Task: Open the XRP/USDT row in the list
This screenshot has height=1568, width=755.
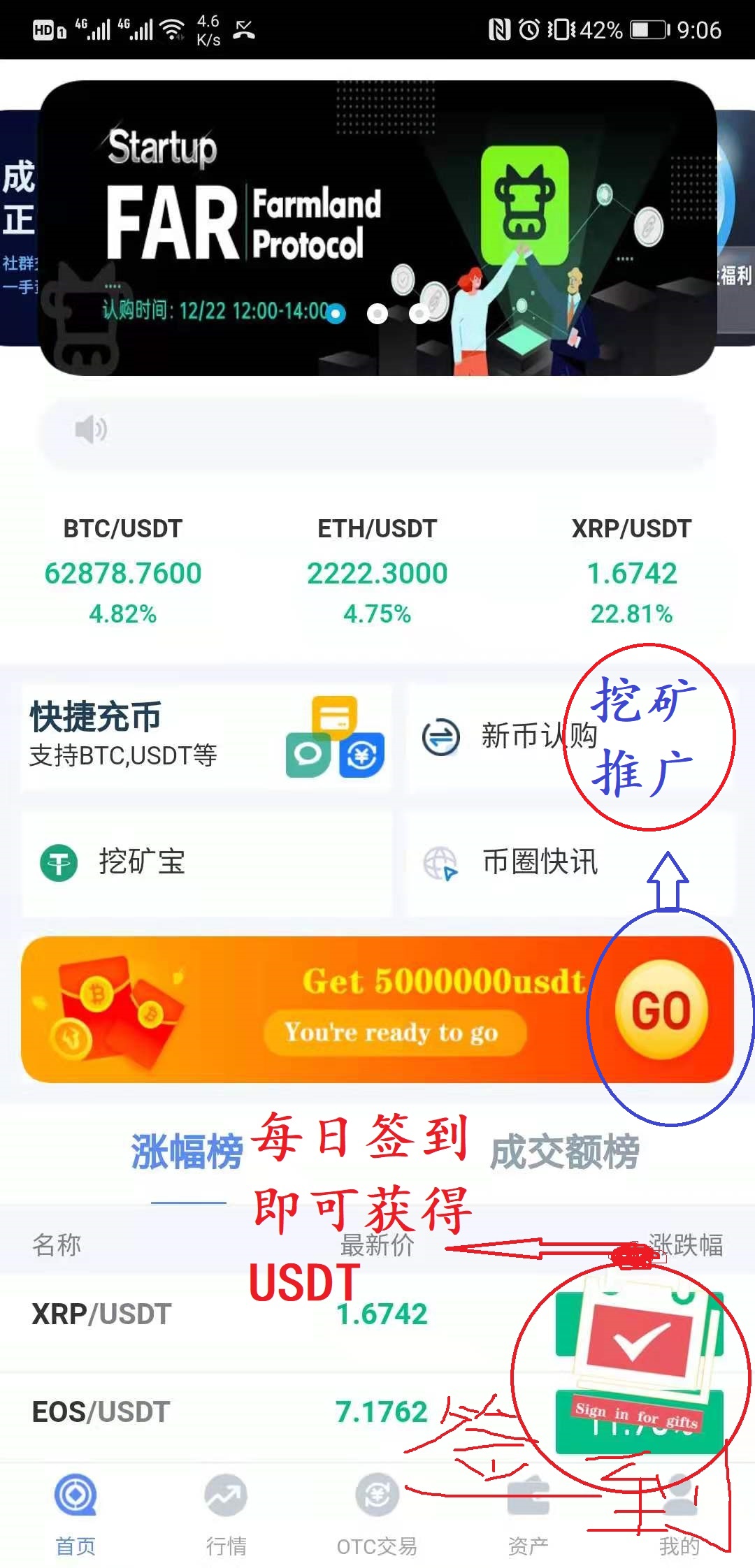Action: click(x=210, y=1314)
